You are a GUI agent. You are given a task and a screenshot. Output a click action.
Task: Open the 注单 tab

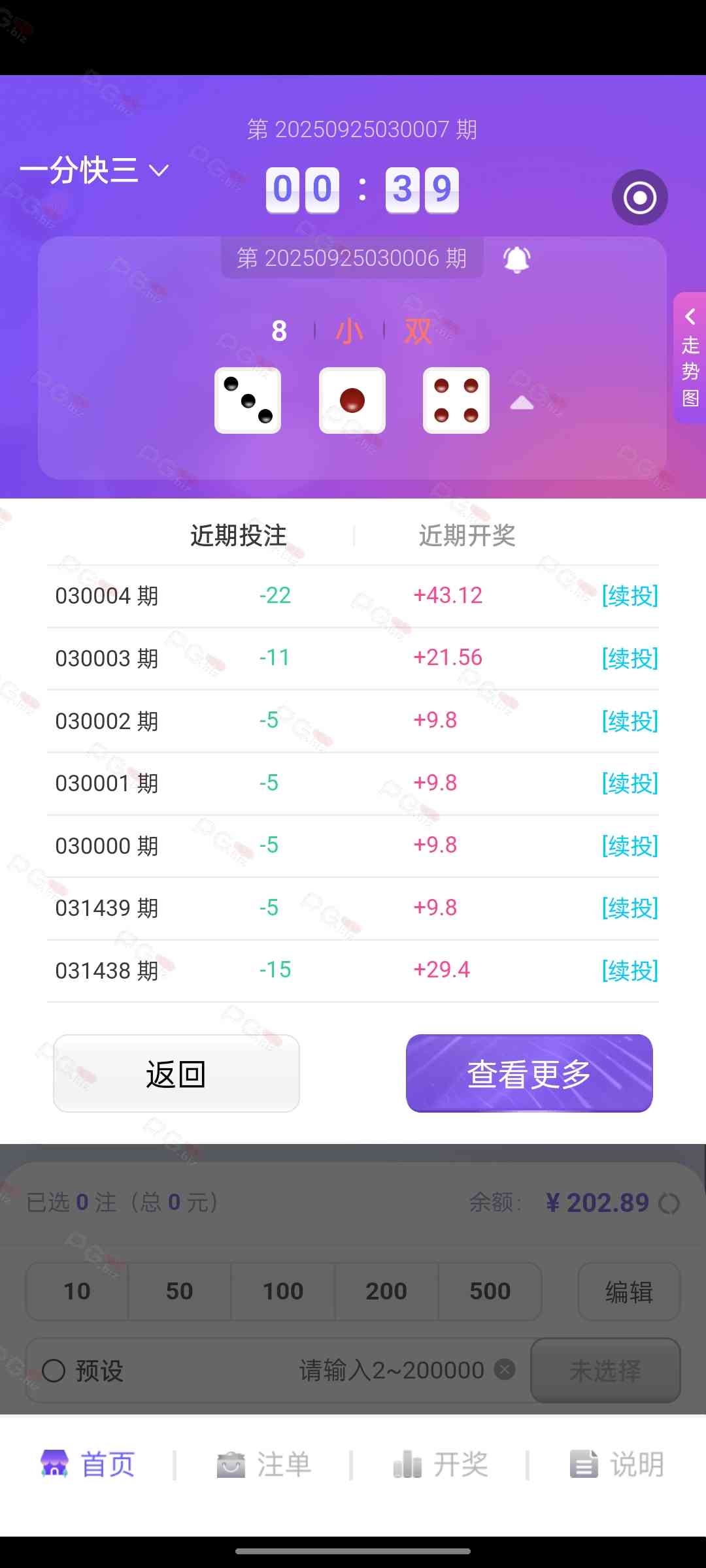point(264,1464)
